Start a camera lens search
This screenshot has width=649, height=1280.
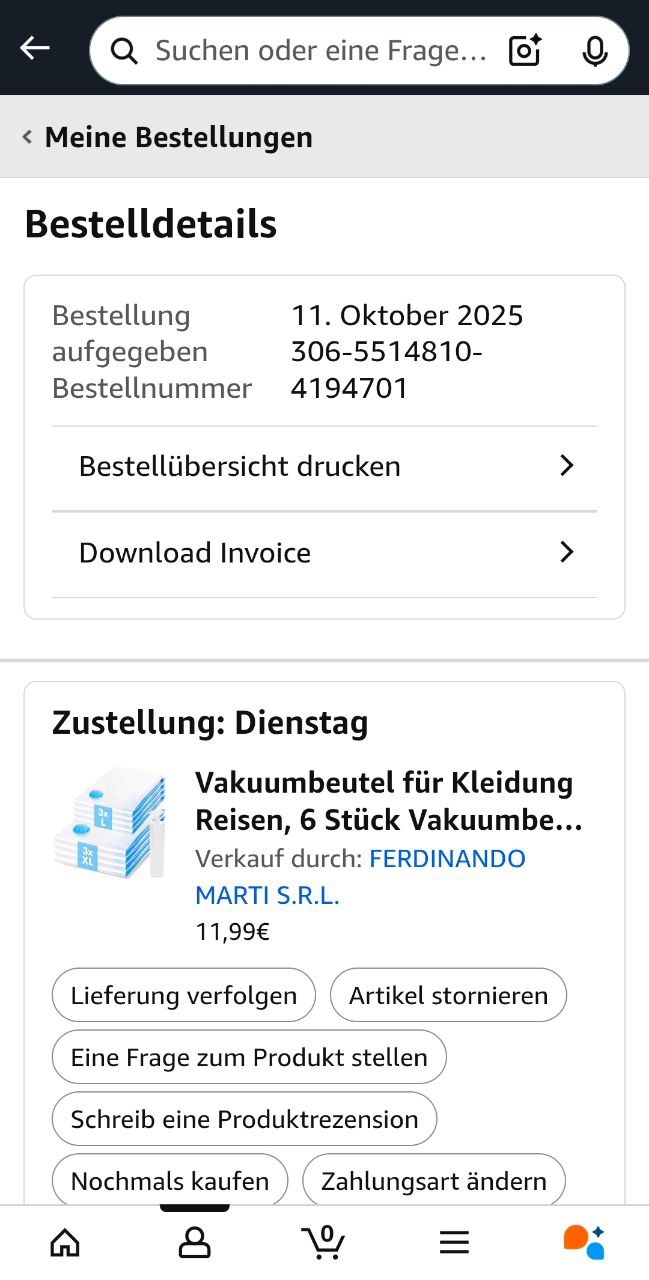click(x=525, y=50)
